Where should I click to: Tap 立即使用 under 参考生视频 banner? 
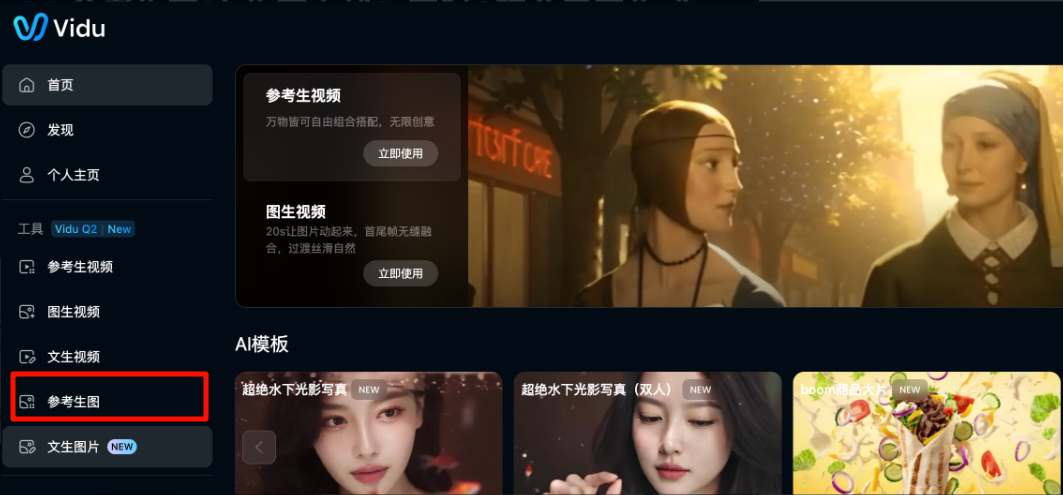(x=400, y=153)
